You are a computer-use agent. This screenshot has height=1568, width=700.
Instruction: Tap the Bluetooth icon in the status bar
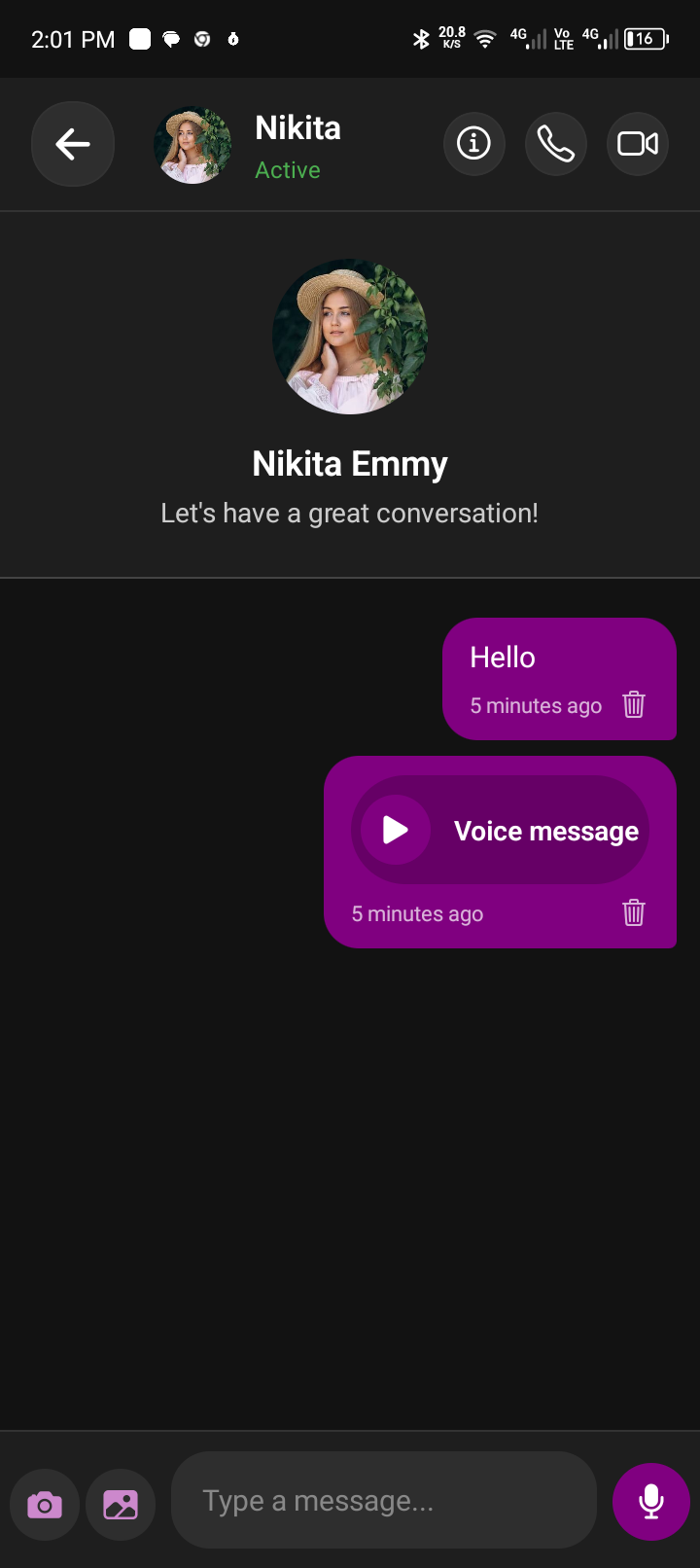click(421, 39)
